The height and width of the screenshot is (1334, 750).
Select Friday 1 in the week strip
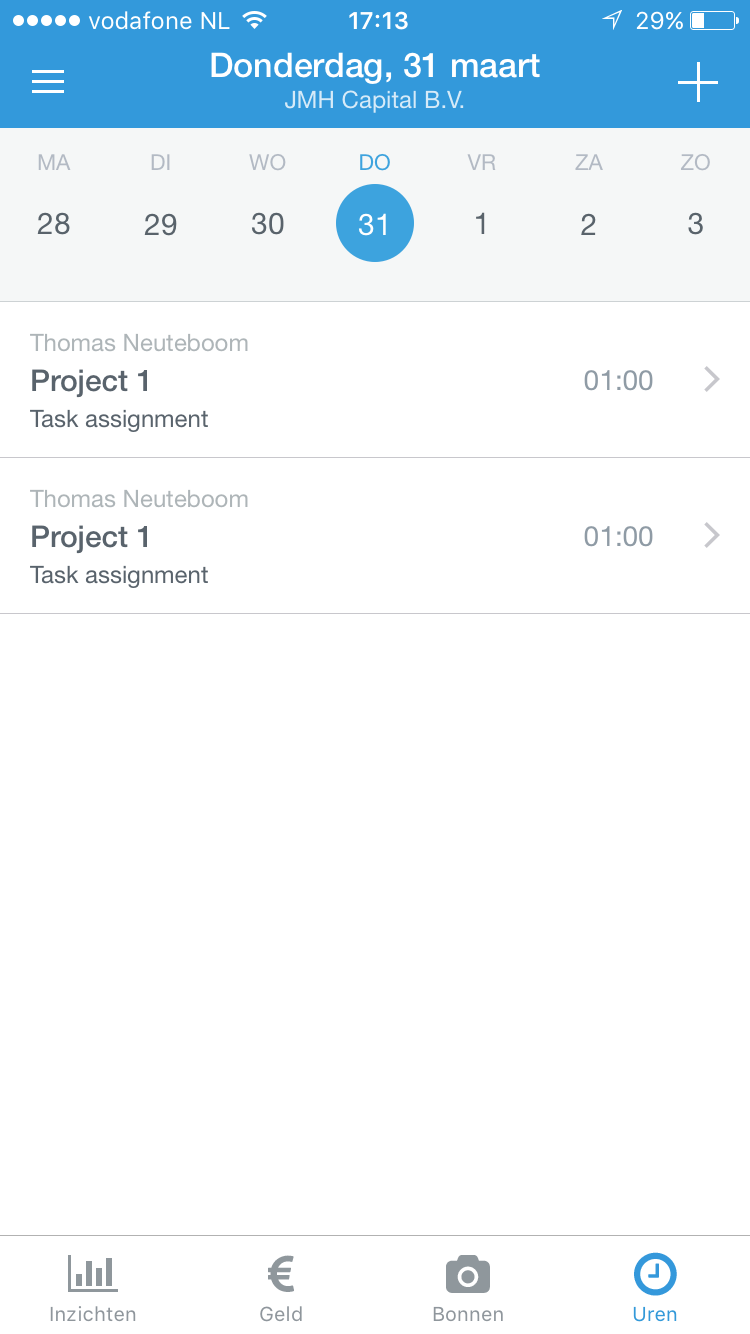tap(481, 207)
